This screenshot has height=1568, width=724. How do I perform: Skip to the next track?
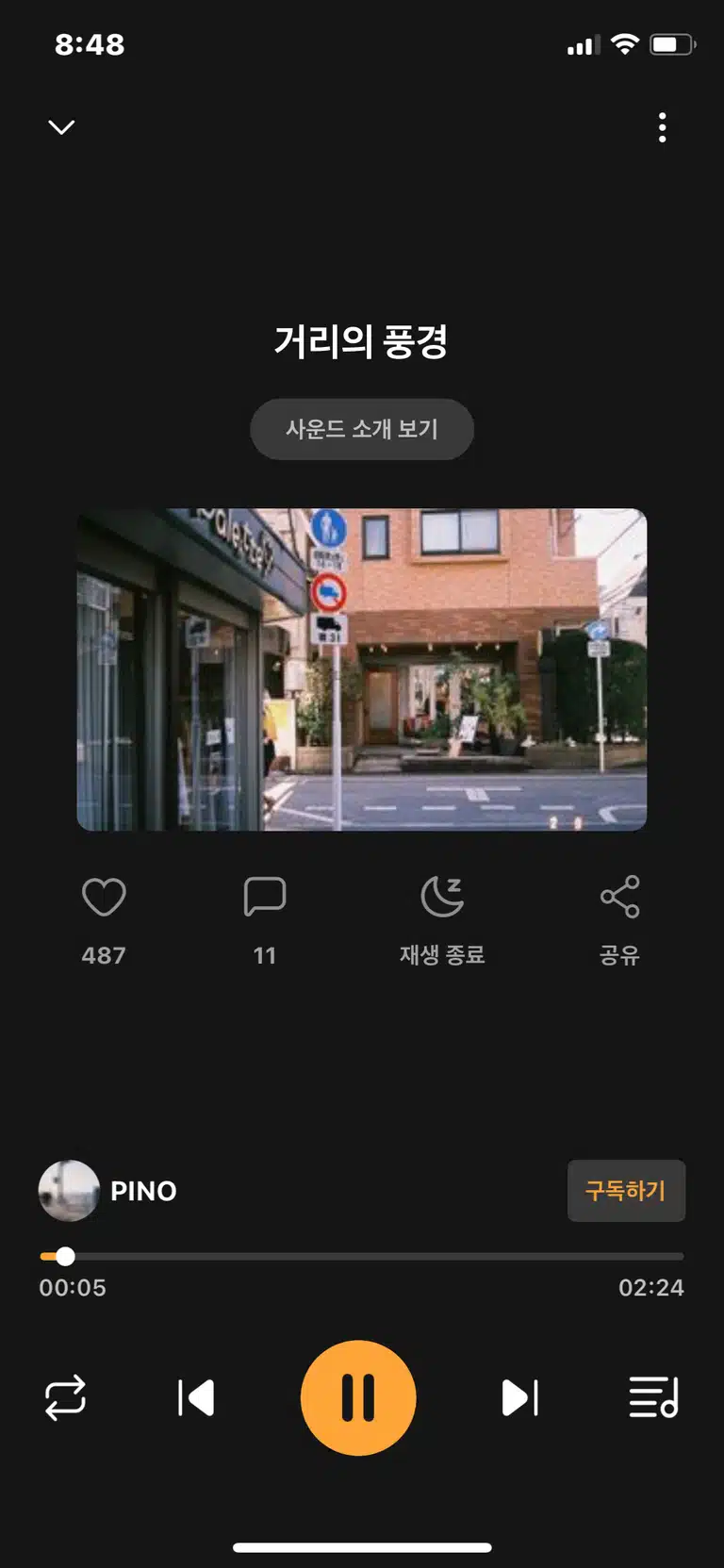(x=519, y=1397)
